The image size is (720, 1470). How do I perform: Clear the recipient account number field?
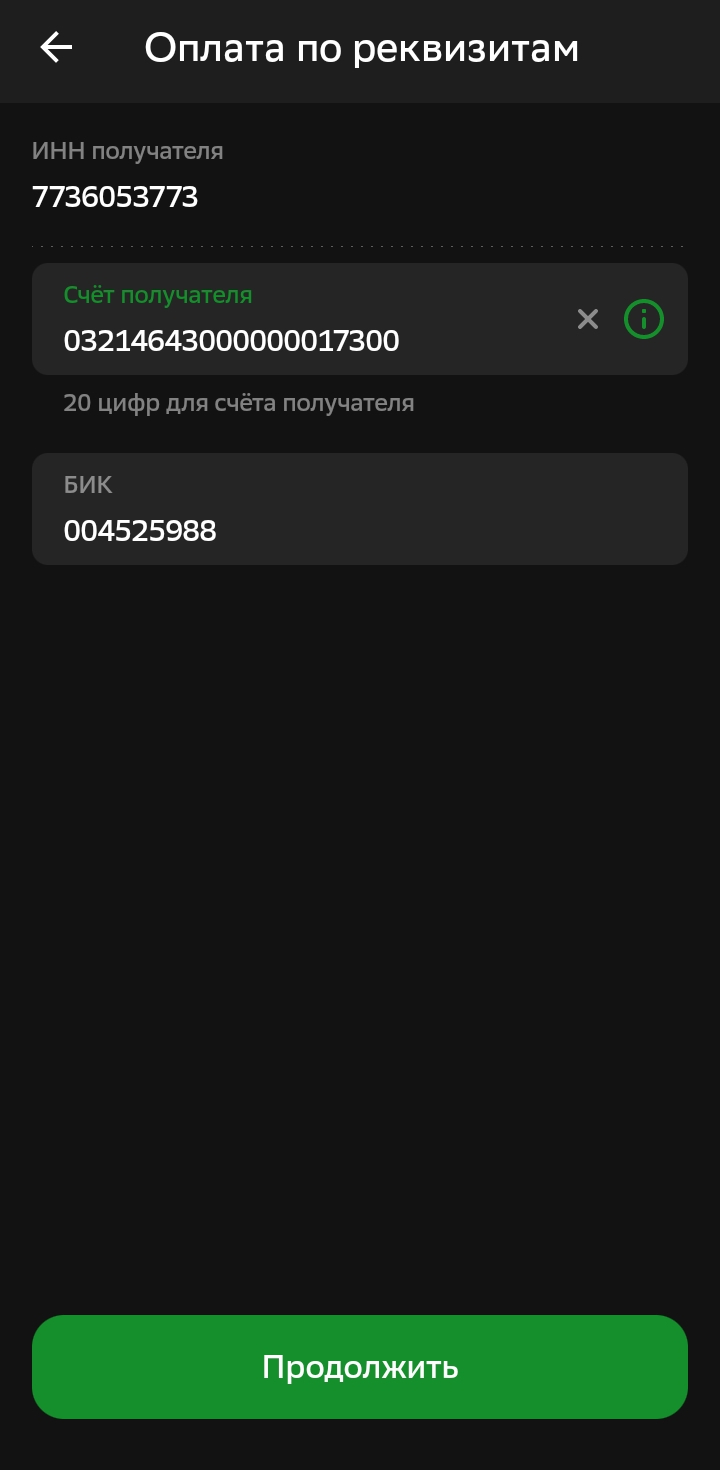pyautogui.click(x=588, y=319)
